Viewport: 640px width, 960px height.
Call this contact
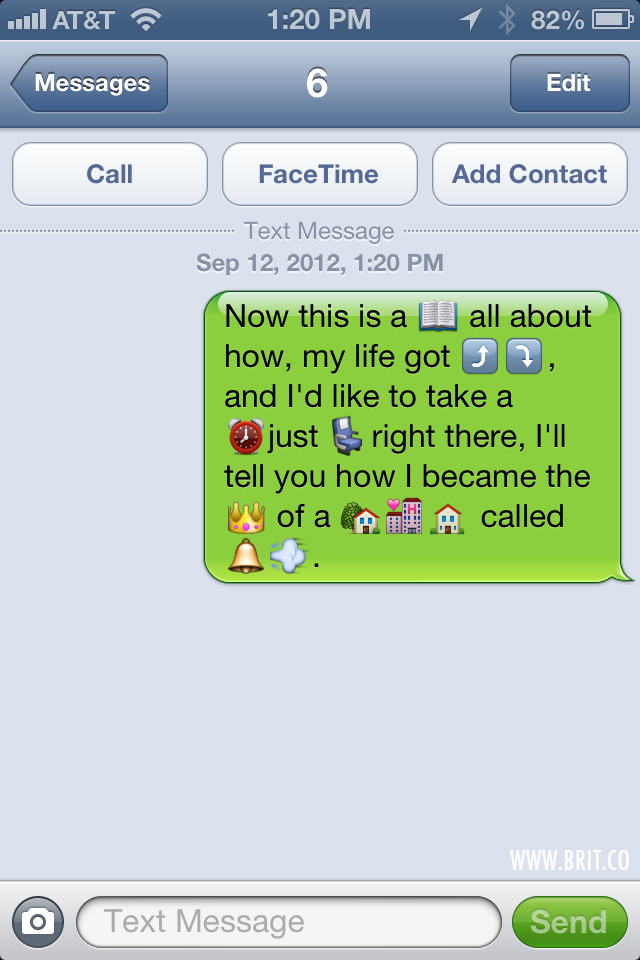click(x=110, y=174)
